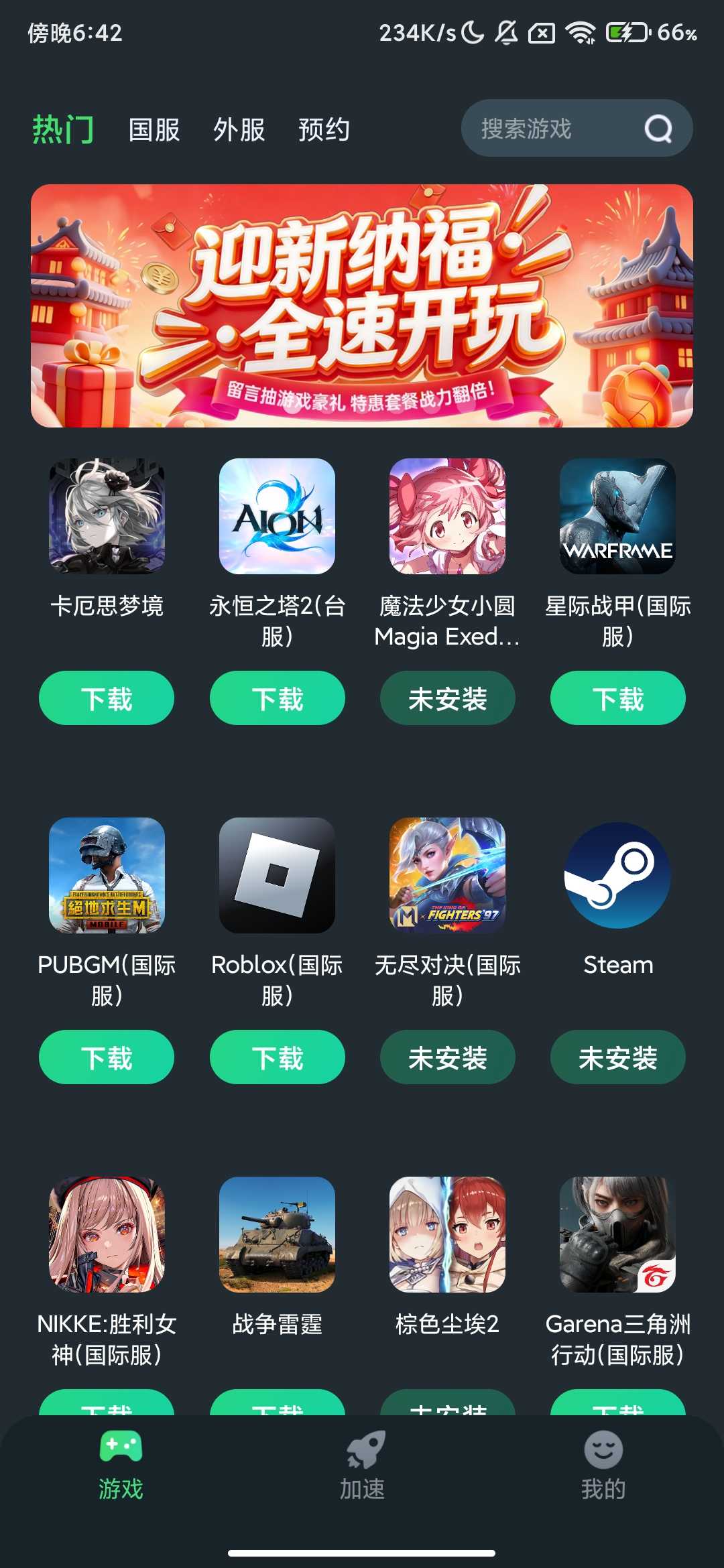Download 卡厄思梦境 with its 下载 button
Image resolution: width=724 pixels, height=1568 pixels.
[107, 698]
